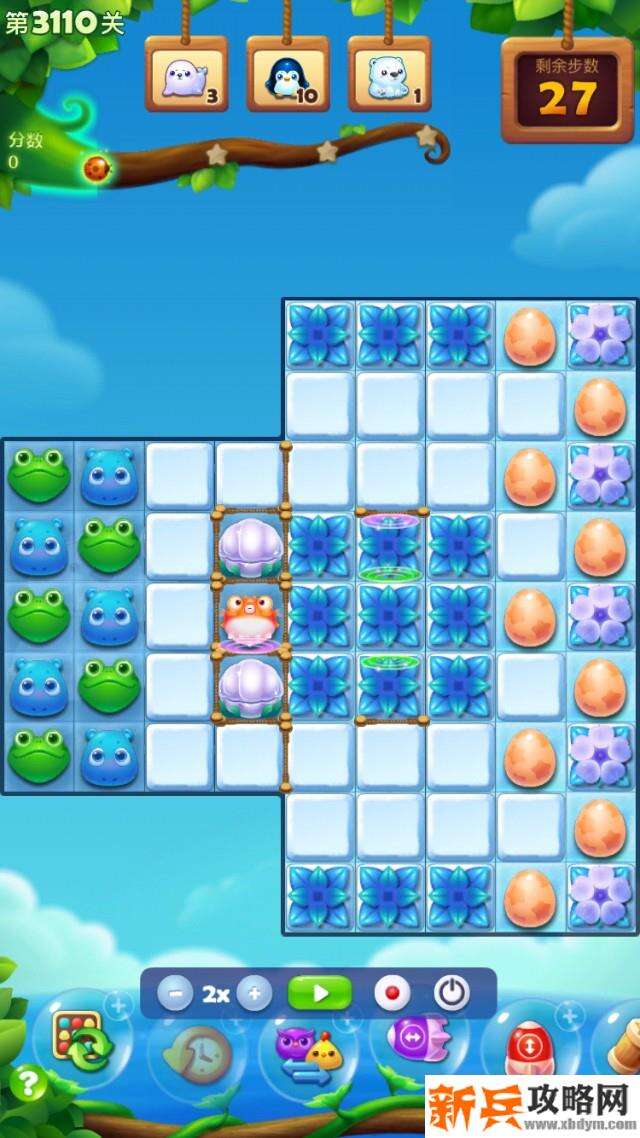640x1138 pixels.
Task: Increase speed with the plus button
Action: tap(254, 994)
